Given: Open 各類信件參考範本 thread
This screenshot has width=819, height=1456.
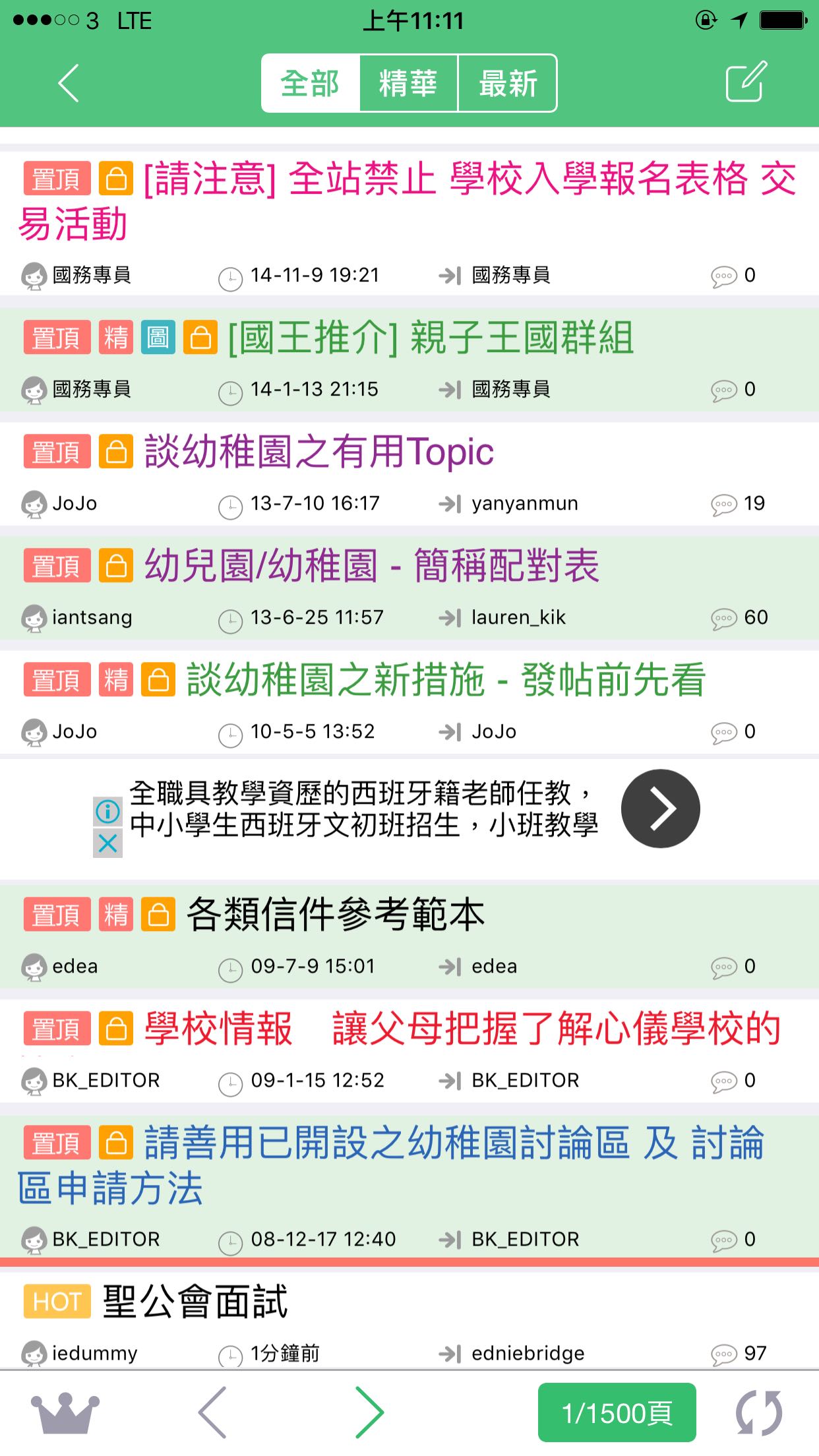Looking at the screenshot, I should pyautogui.click(x=336, y=915).
